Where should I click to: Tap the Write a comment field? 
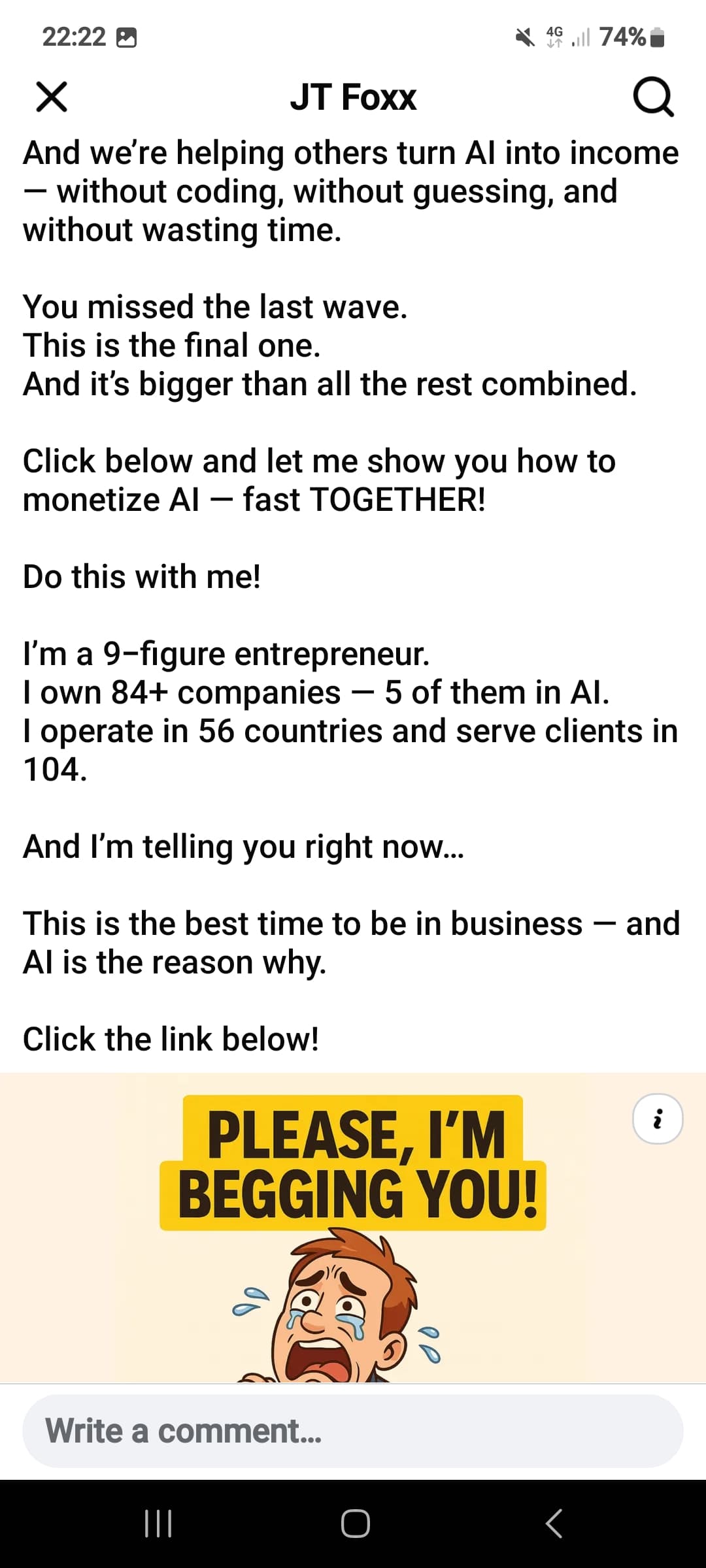click(353, 1431)
